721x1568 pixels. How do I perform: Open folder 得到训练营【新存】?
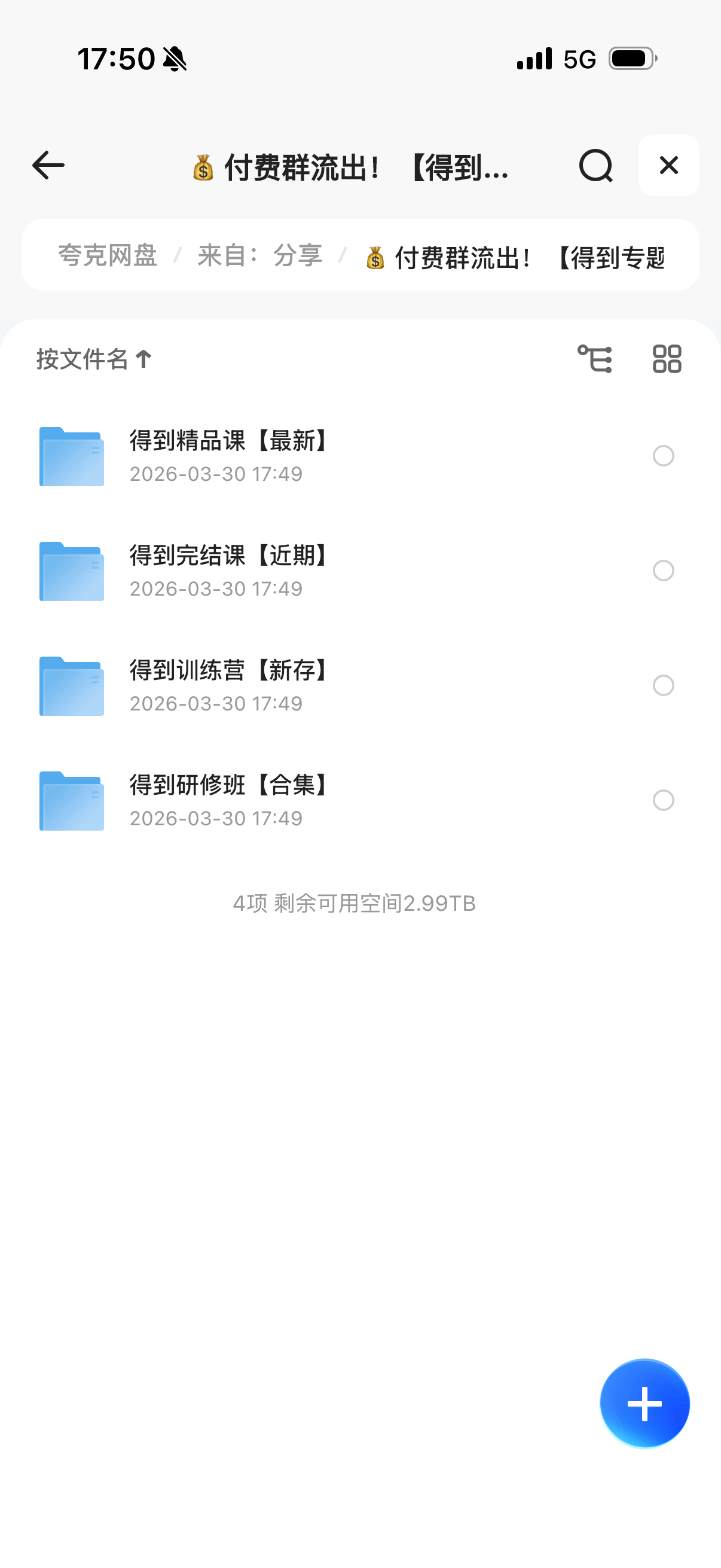click(x=231, y=685)
